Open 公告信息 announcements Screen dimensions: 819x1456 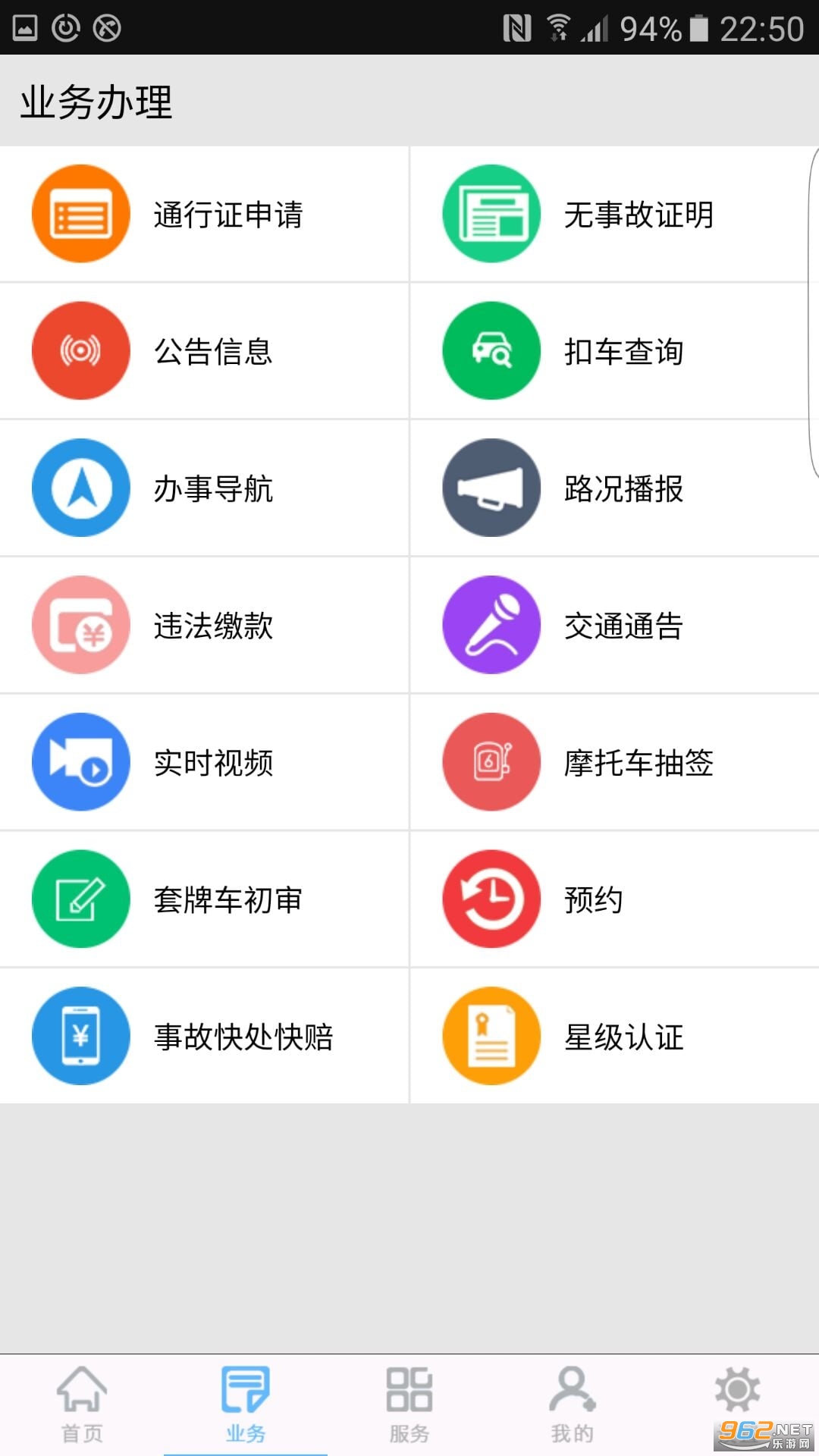[205, 351]
